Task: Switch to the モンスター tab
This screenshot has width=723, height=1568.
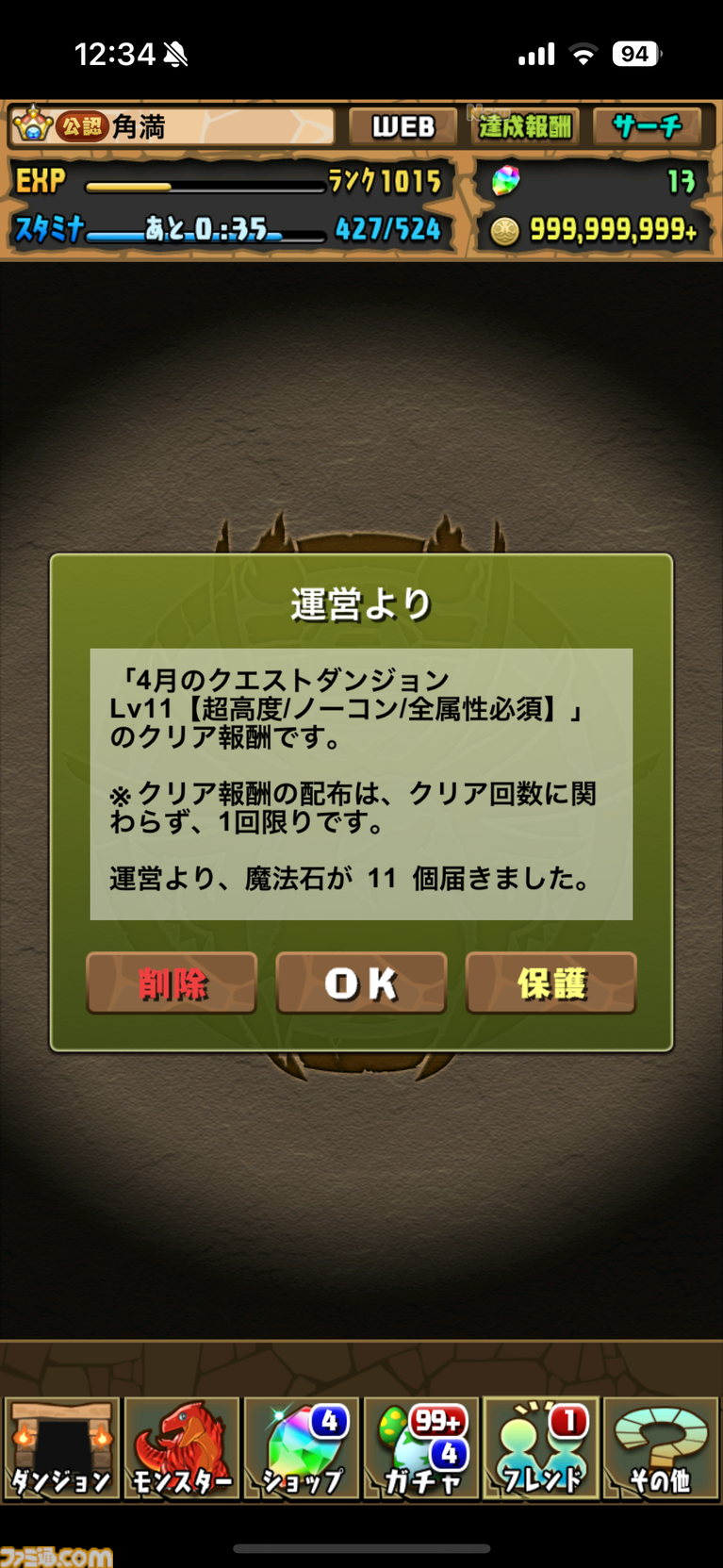Action: point(182,1449)
